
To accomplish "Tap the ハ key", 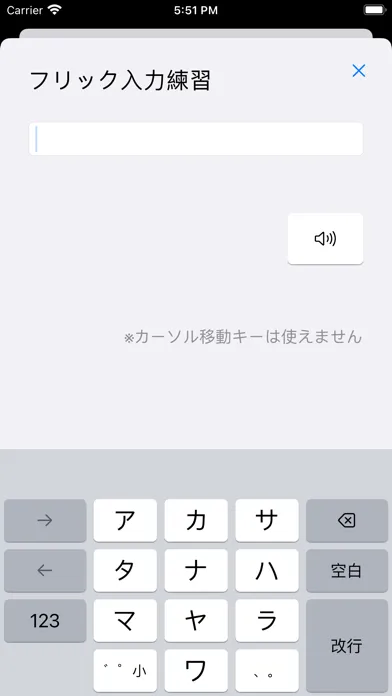I will [x=267, y=570].
